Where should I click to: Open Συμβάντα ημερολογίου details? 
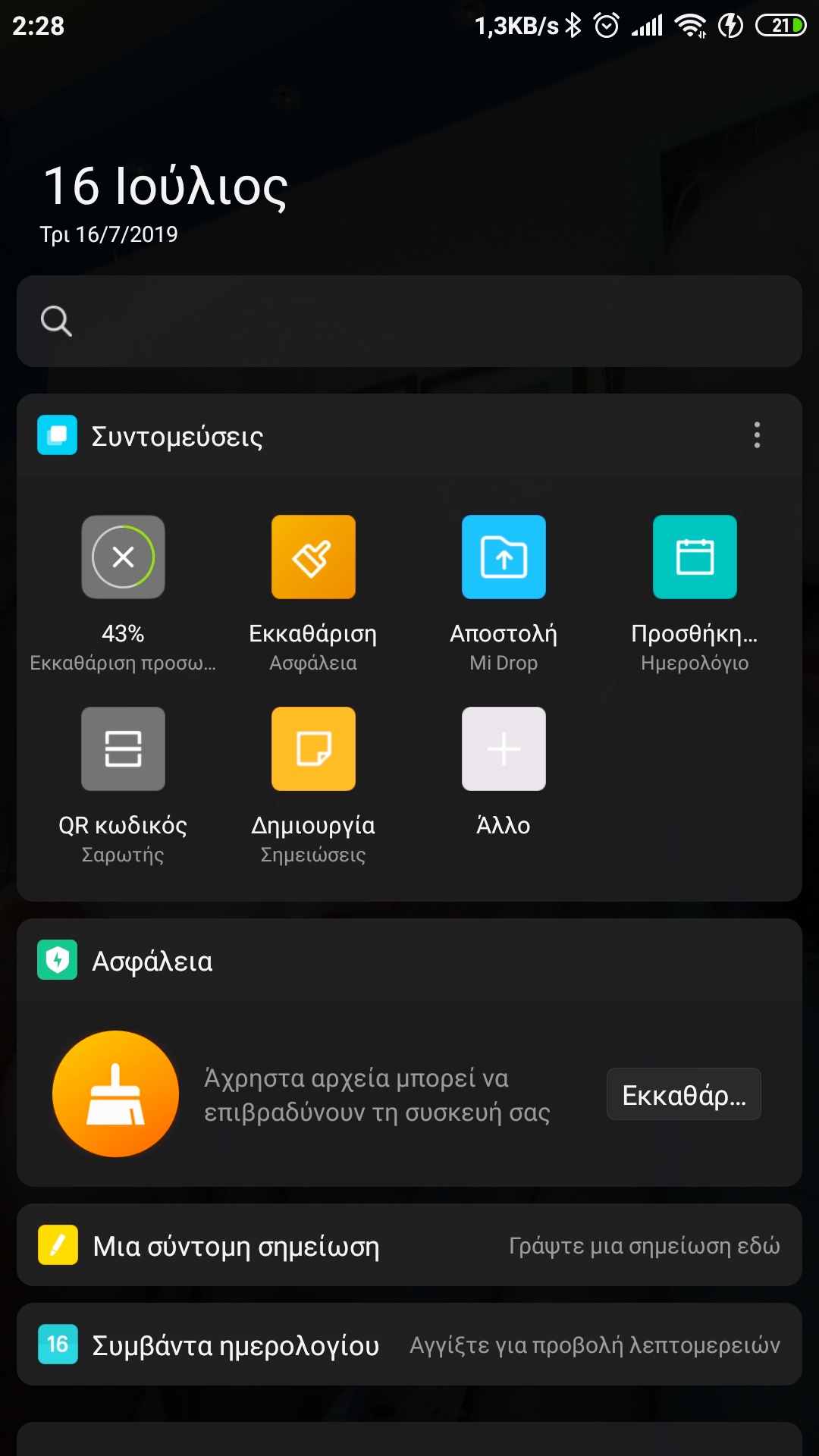coord(409,1345)
